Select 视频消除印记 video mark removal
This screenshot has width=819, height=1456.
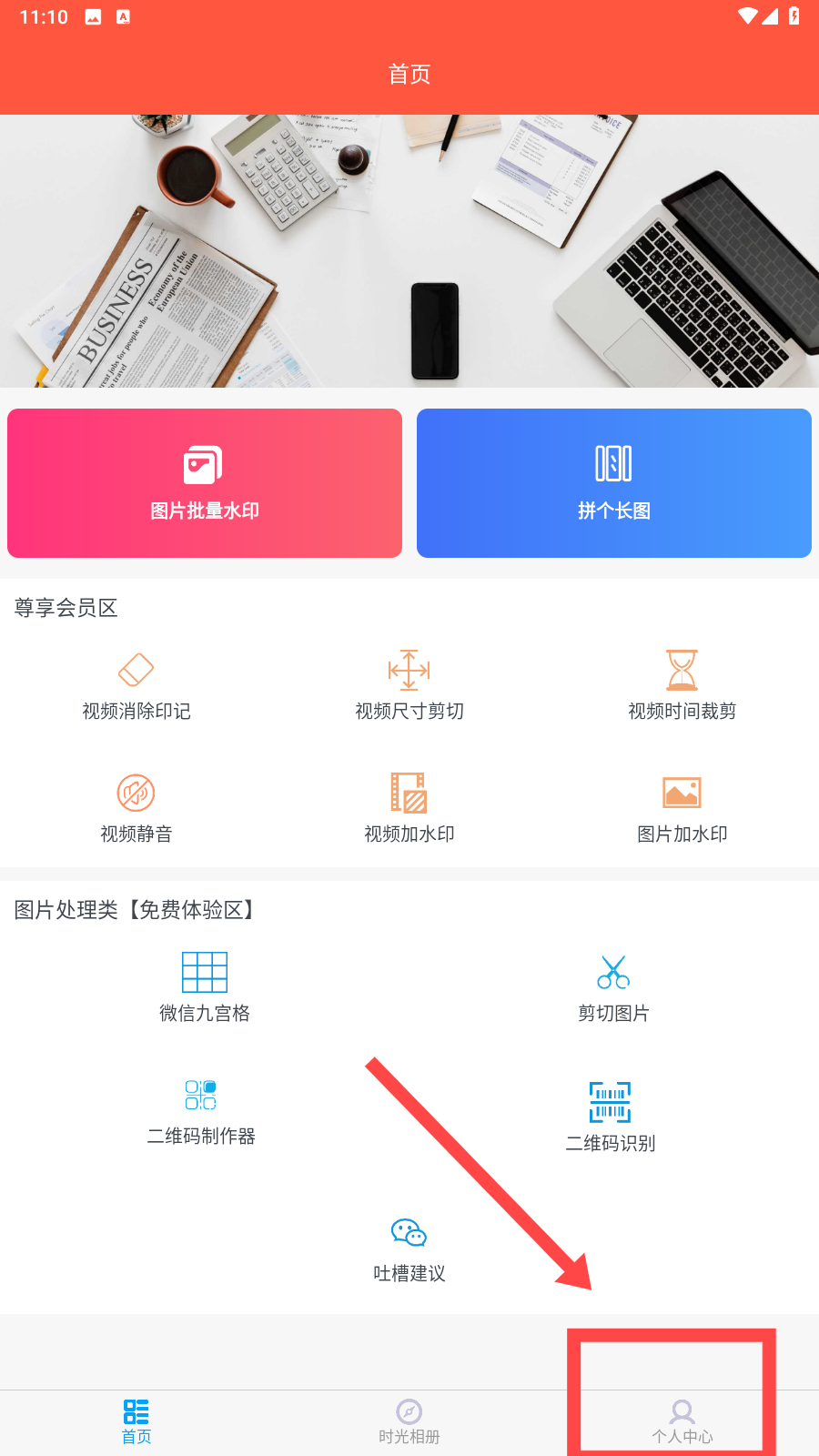(x=136, y=686)
